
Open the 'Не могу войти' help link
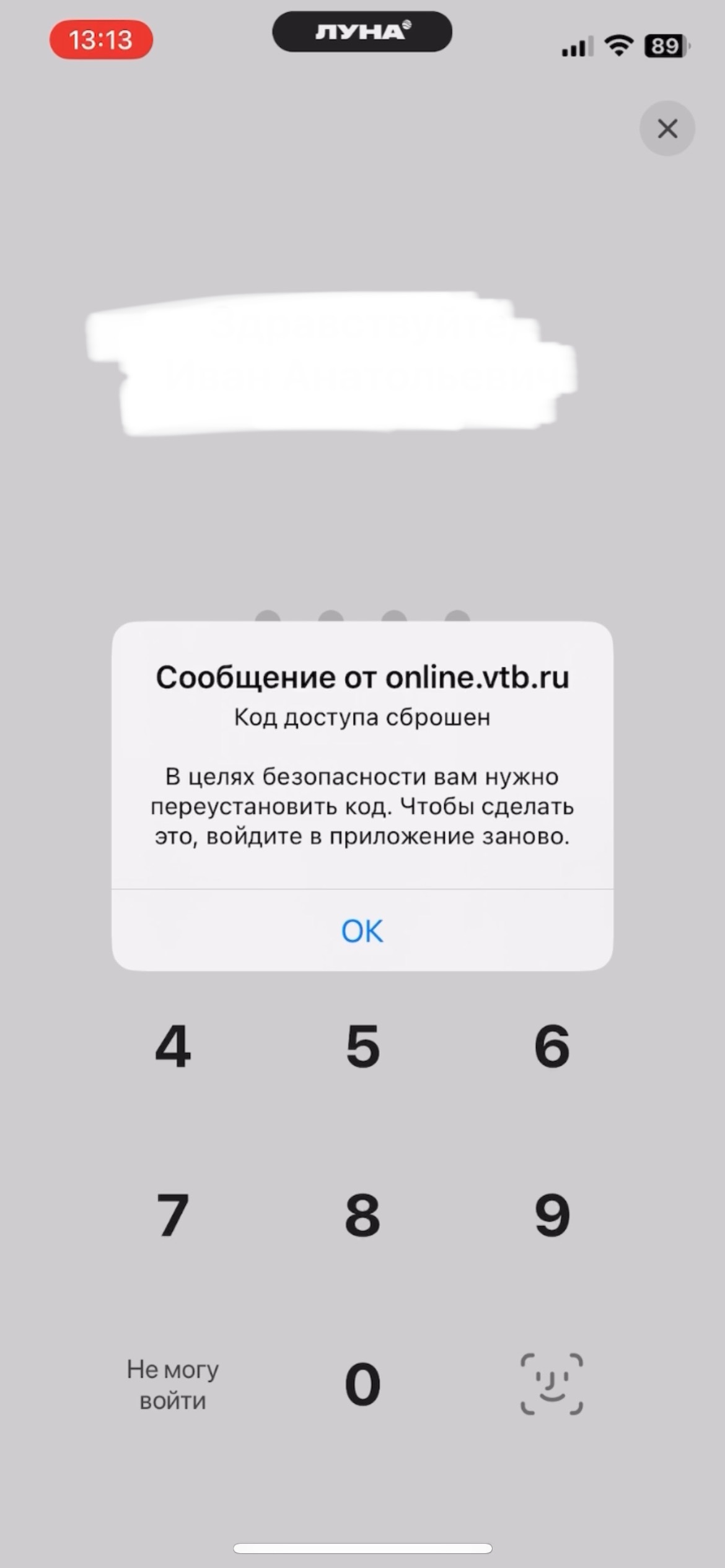click(x=173, y=1385)
